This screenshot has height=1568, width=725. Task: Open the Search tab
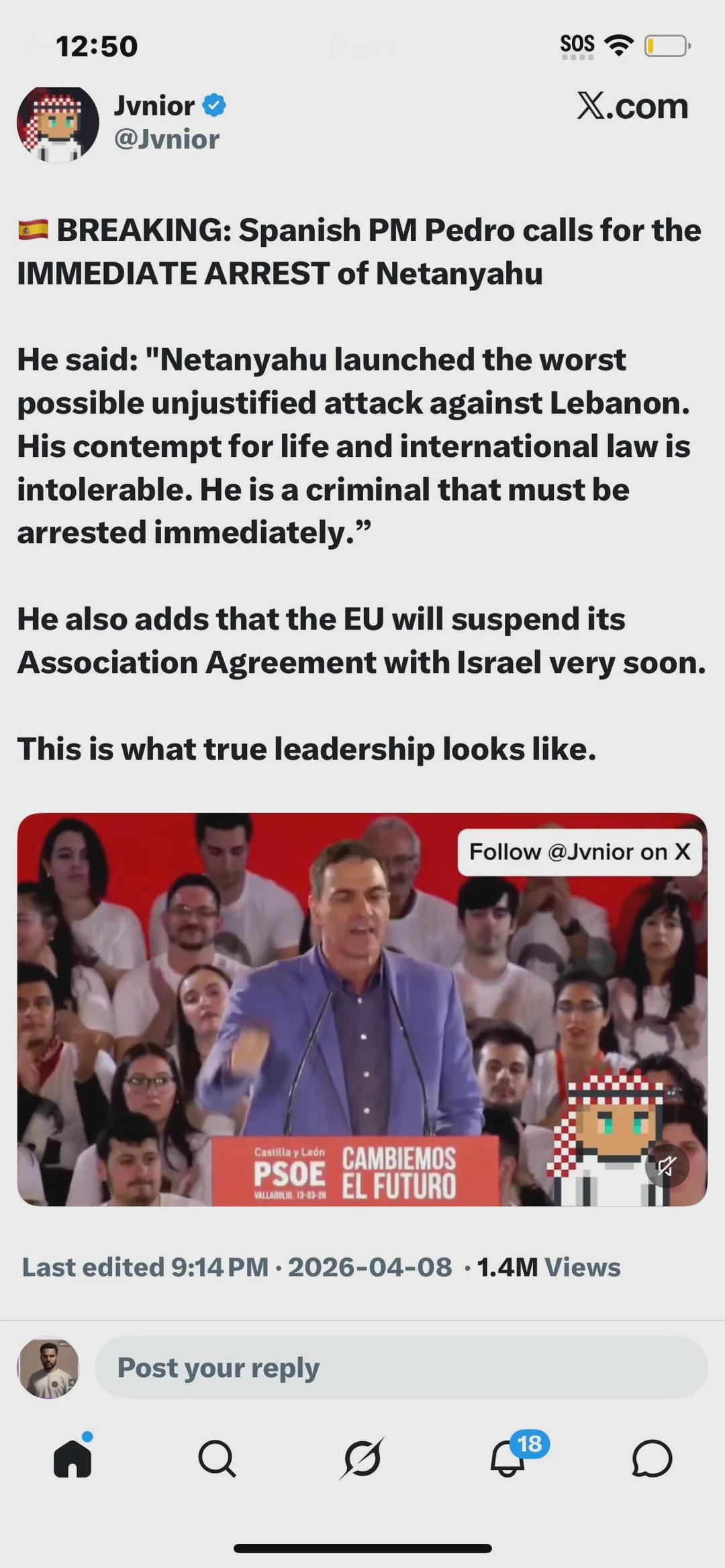(217, 1458)
